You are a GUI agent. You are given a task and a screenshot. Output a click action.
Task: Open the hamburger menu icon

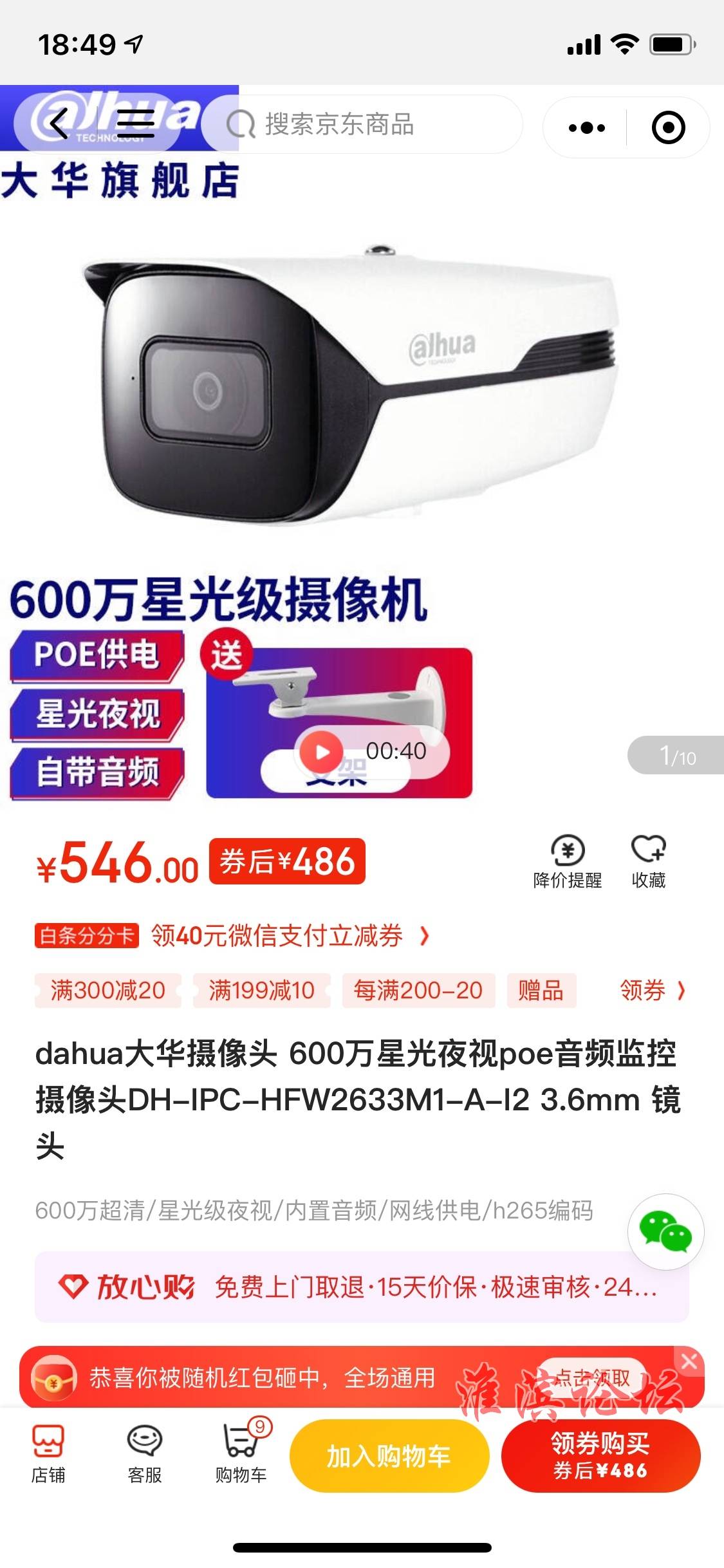click(x=135, y=124)
